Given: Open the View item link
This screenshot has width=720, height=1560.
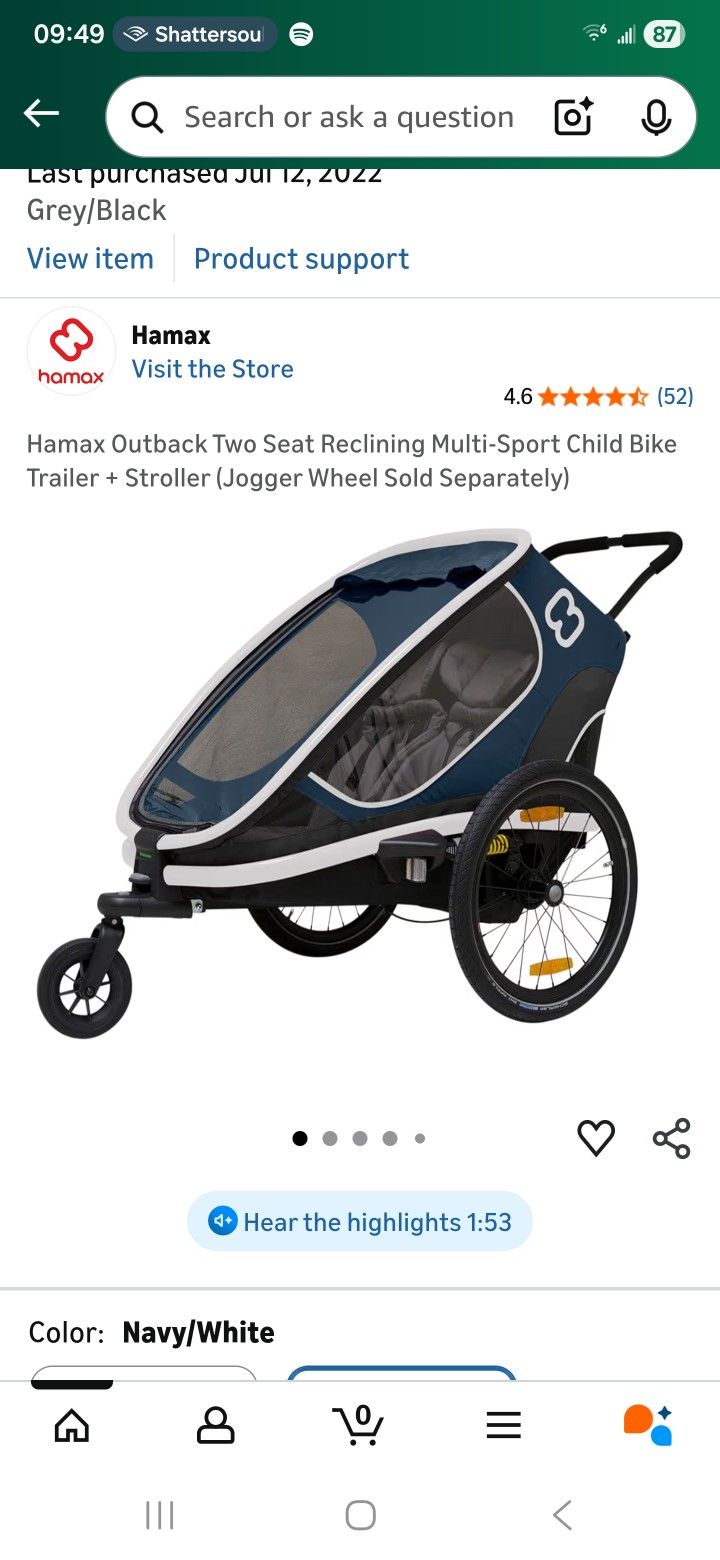Looking at the screenshot, I should click(90, 258).
